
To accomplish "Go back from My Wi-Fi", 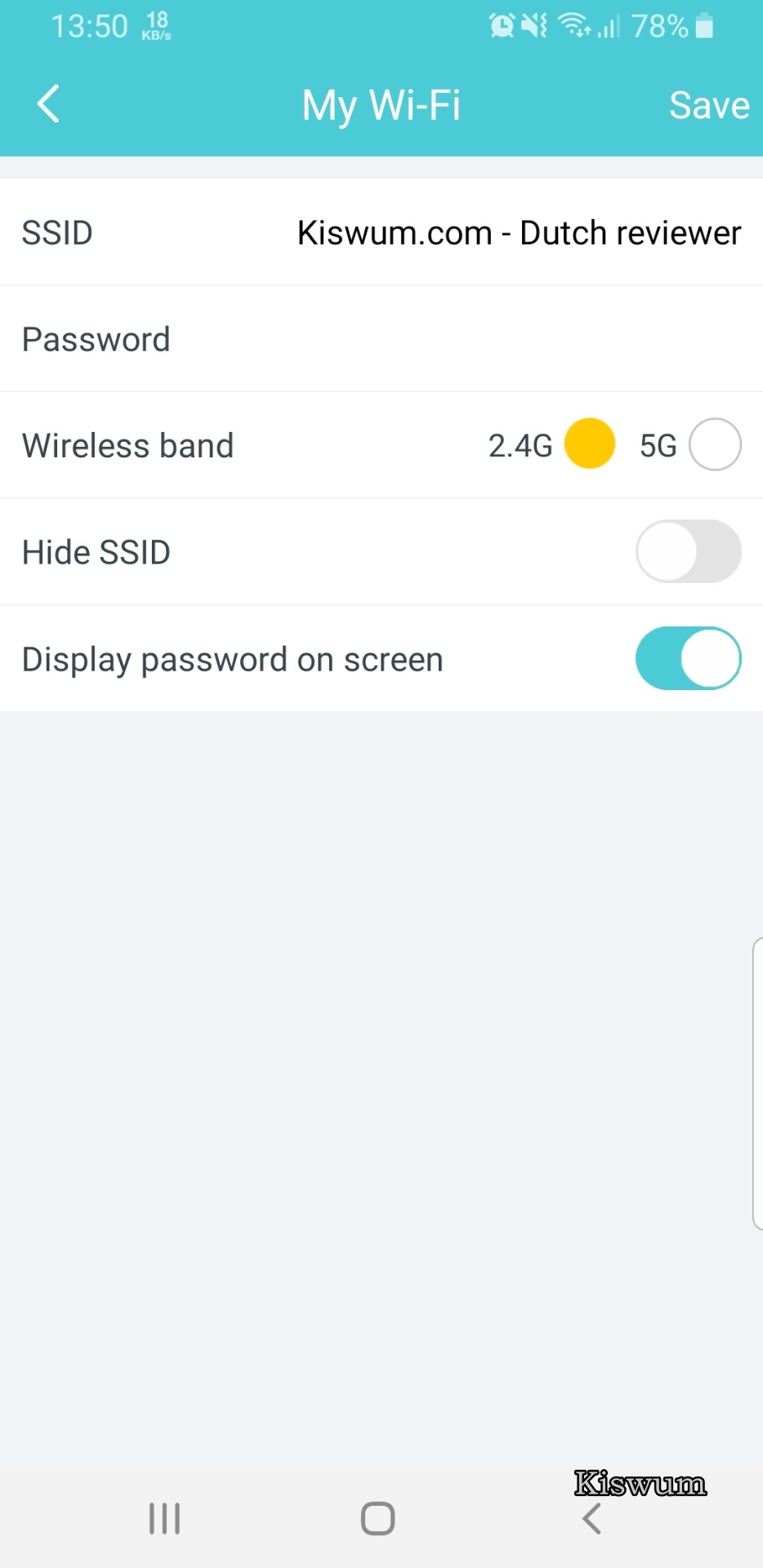I will [49, 105].
